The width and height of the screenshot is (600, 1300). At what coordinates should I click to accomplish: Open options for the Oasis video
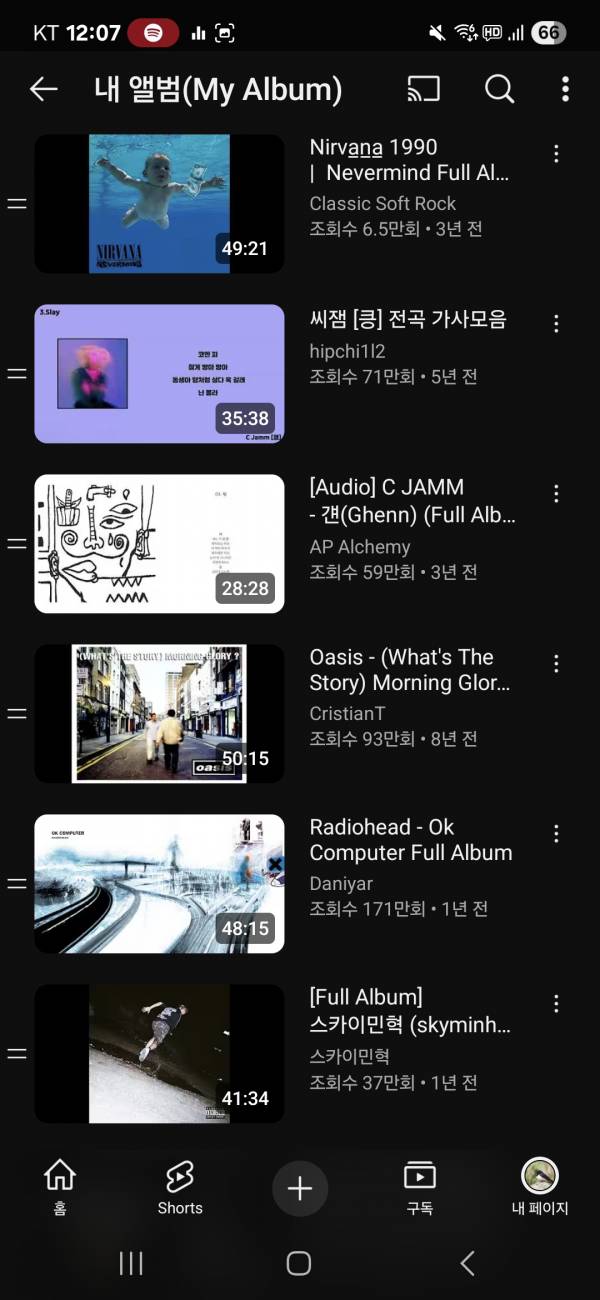(x=556, y=664)
